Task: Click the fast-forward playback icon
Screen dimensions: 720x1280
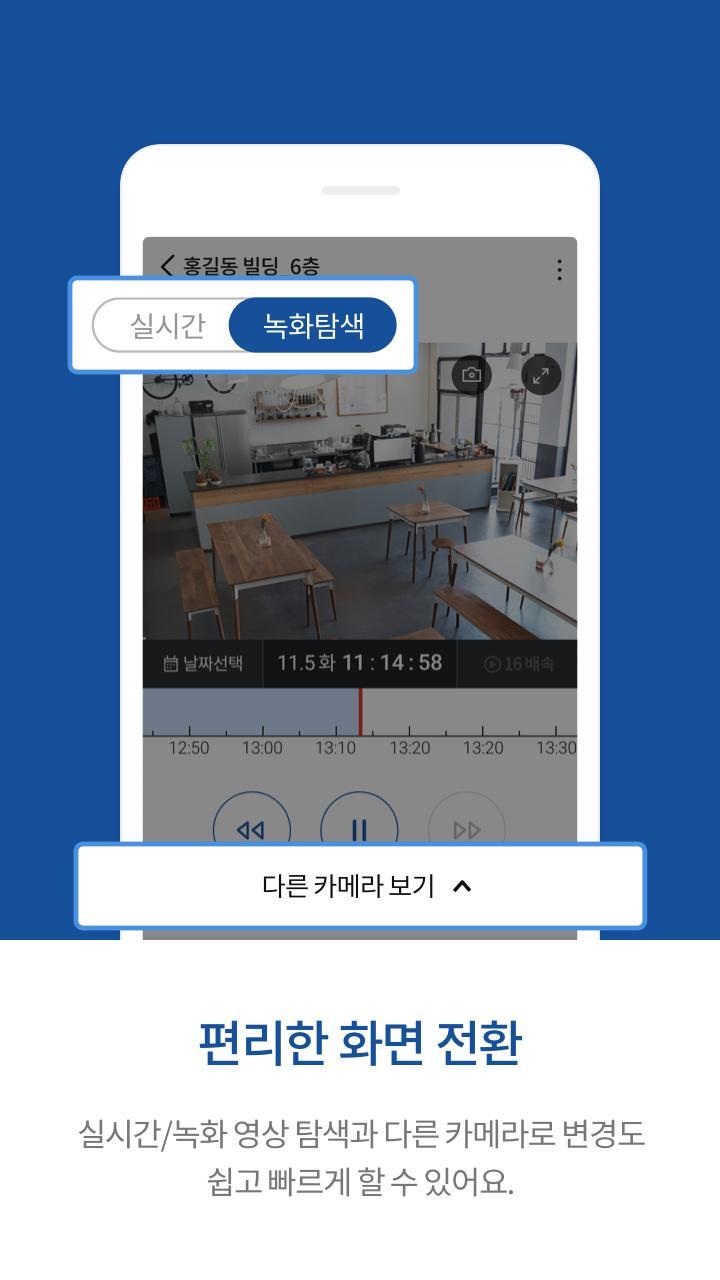Action: (x=466, y=828)
